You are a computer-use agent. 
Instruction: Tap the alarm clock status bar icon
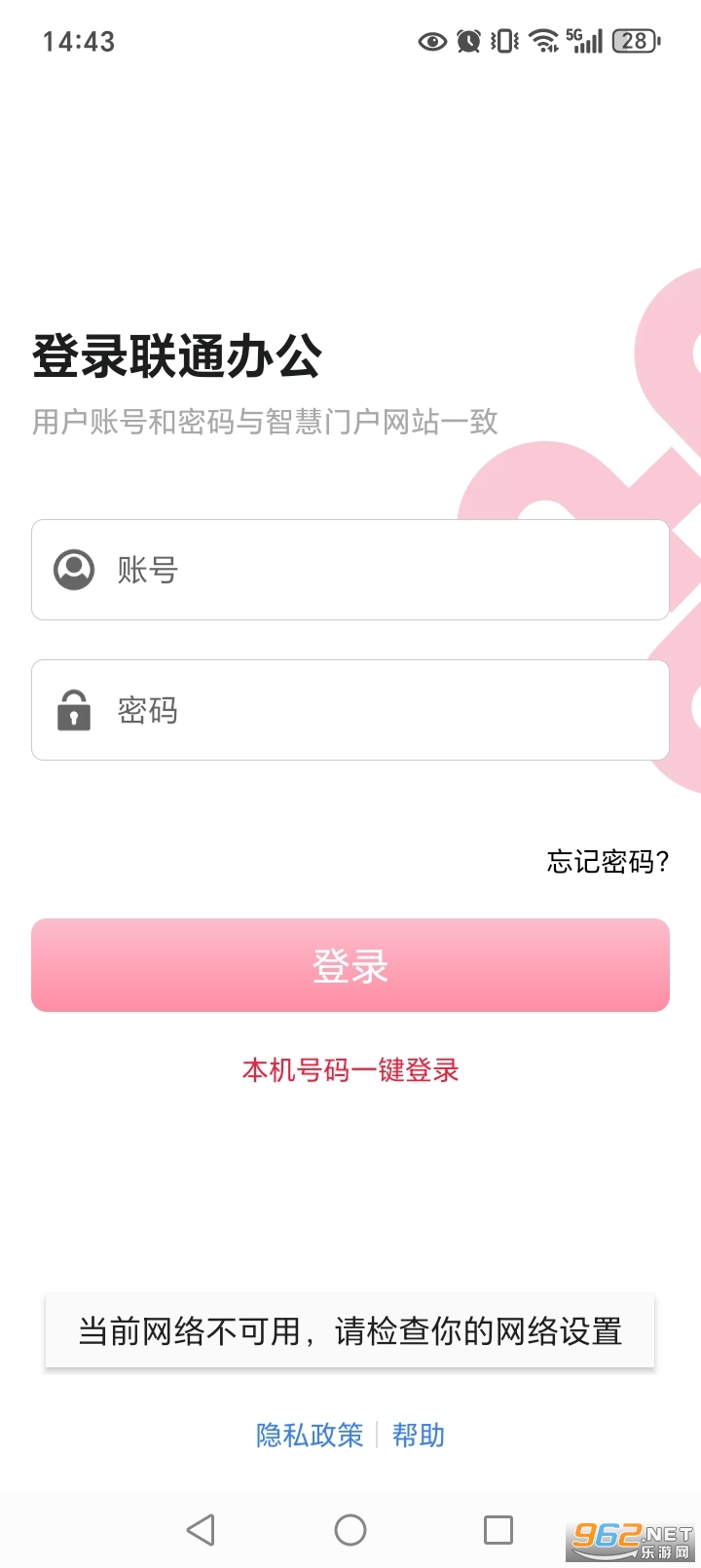click(x=467, y=41)
